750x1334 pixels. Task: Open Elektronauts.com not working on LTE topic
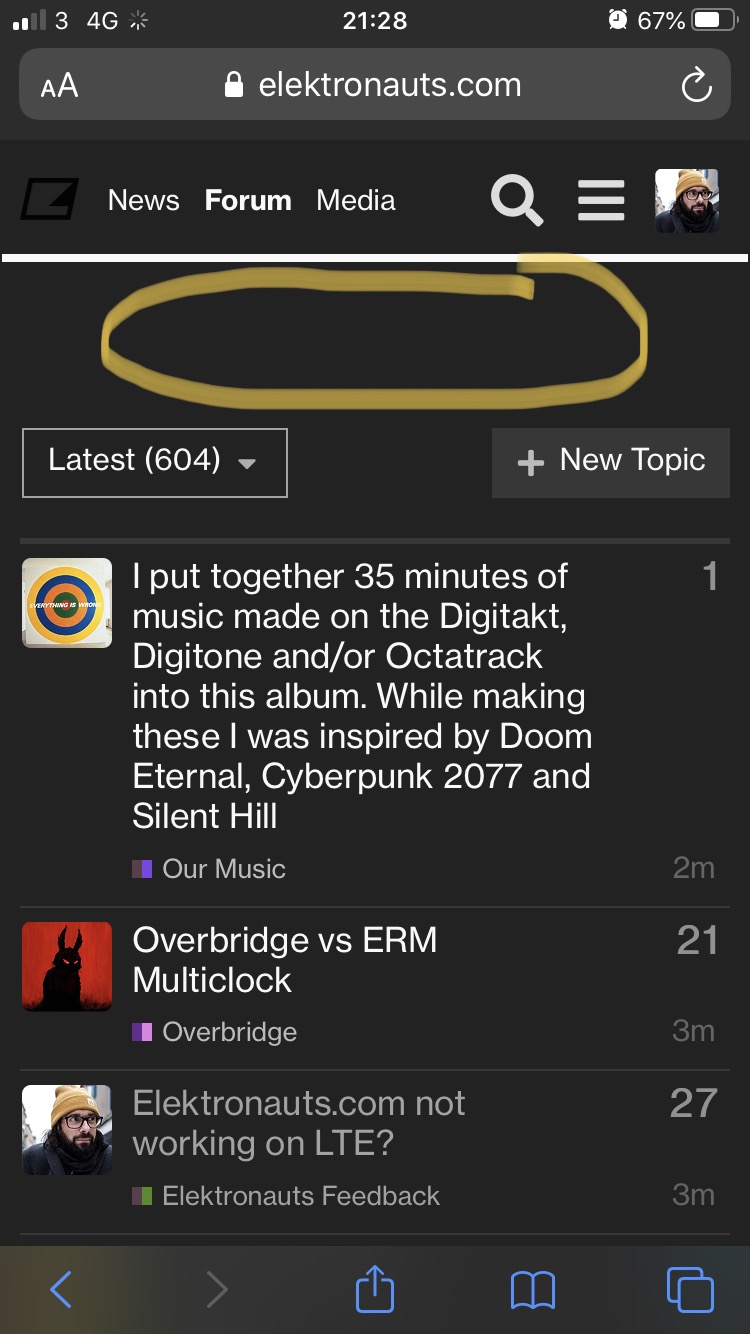299,1123
